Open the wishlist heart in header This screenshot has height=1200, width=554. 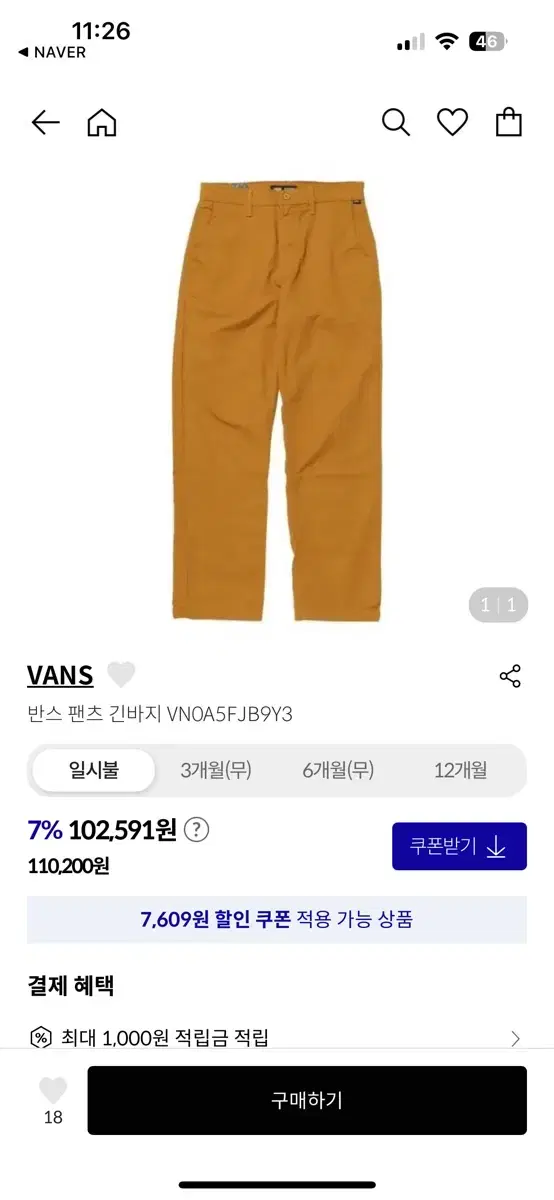point(453,122)
